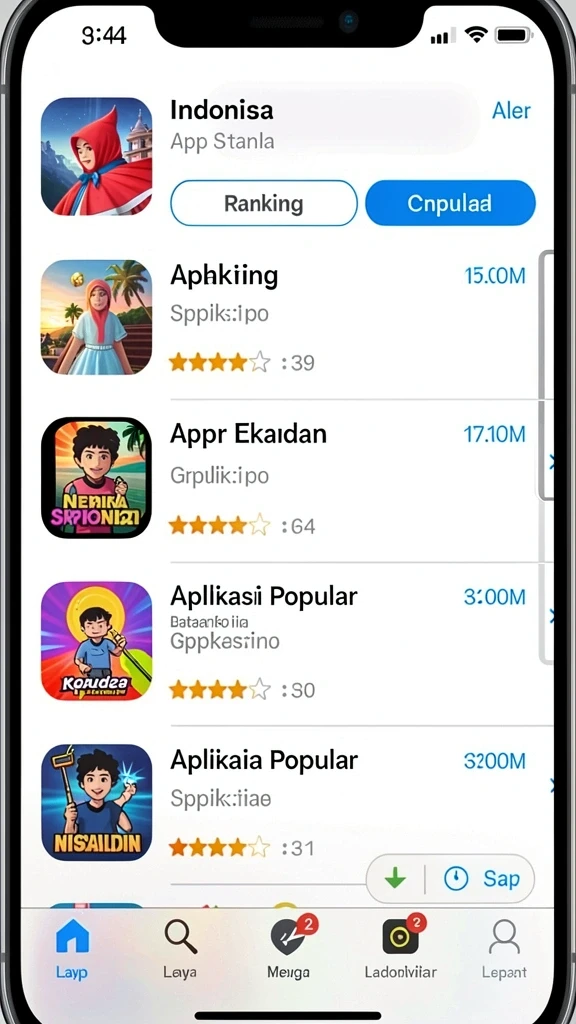Image resolution: width=576 pixels, height=1024 pixels.
Task: Switch to the Lepant profile tab
Action: click(x=504, y=948)
